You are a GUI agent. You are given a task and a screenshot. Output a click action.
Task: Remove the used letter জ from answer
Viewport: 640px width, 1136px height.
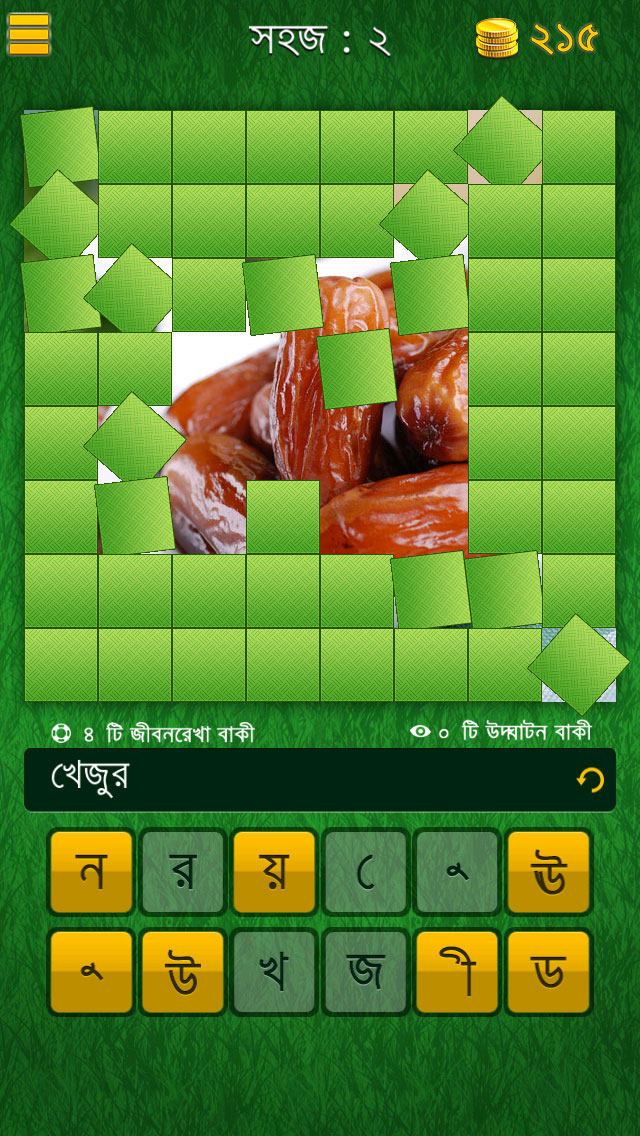365,972
